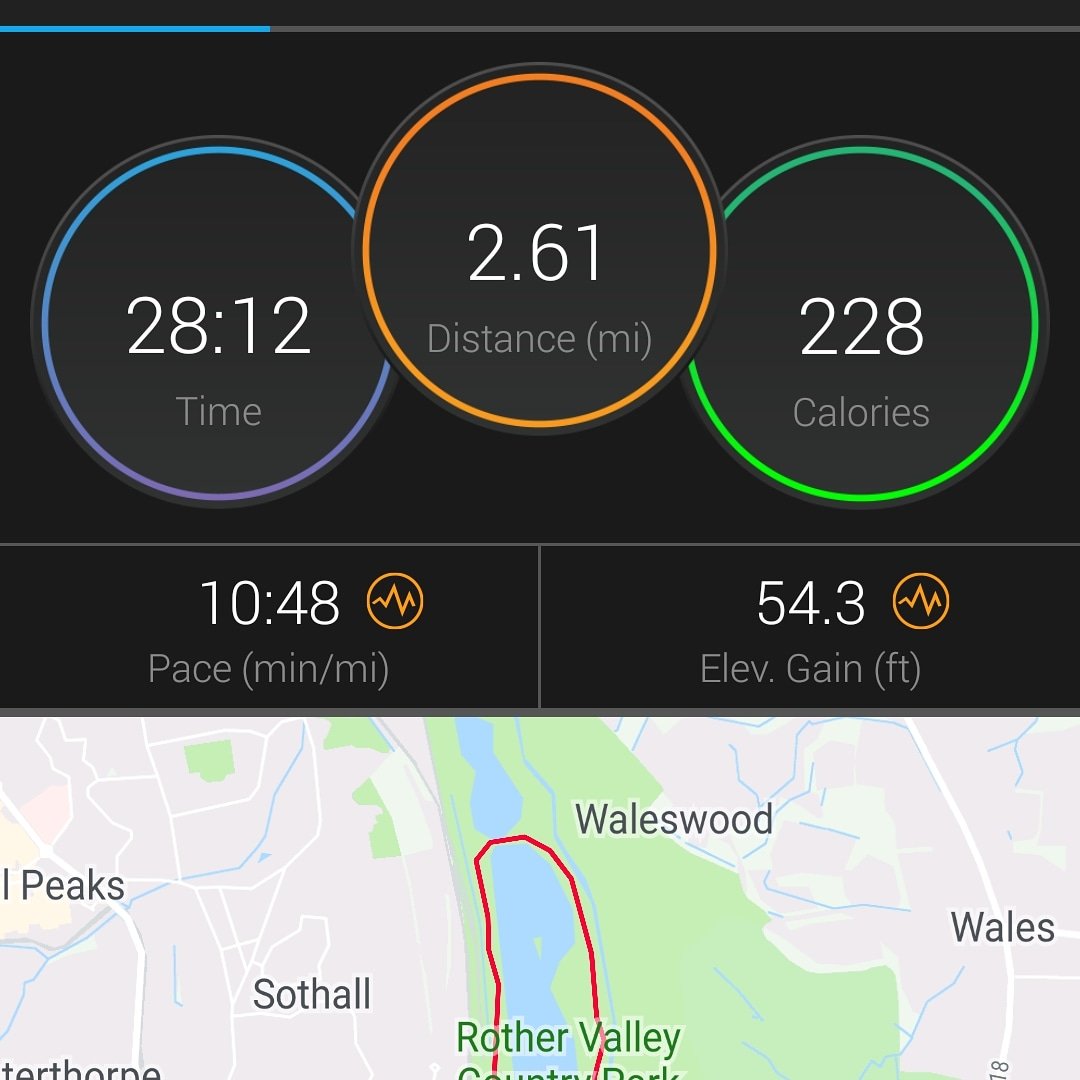Open the elevation gain chart icon

[921, 601]
